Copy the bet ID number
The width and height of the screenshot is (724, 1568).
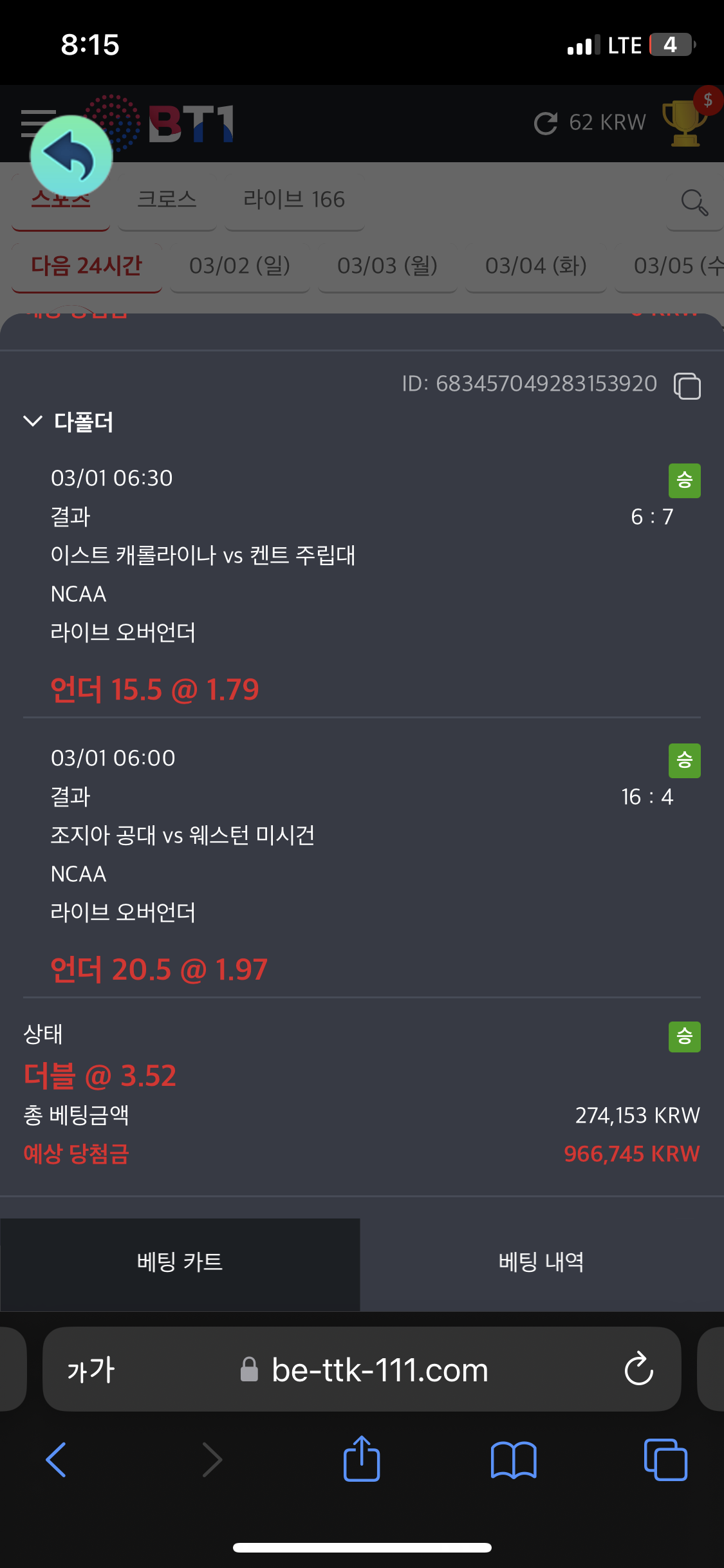(x=687, y=386)
